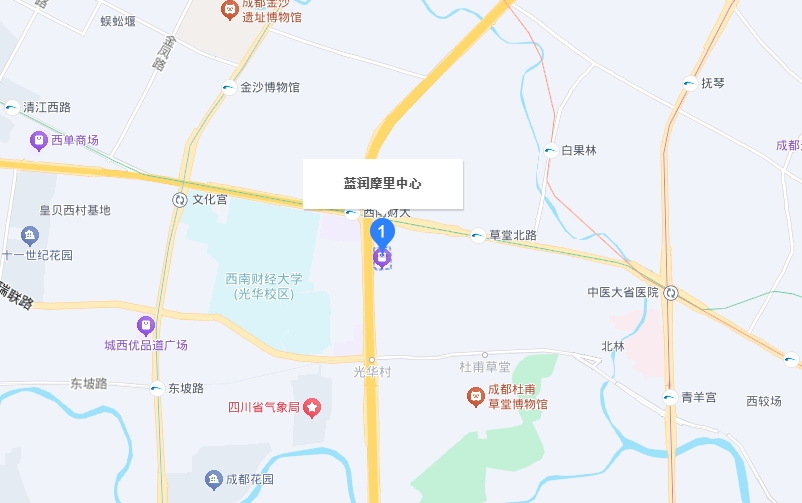Image resolution: width=802 pixels, height=503 pixels.
Task: Tap the blue location marker numbered 1
Action: pyautogui.click(x=382, y=233)
